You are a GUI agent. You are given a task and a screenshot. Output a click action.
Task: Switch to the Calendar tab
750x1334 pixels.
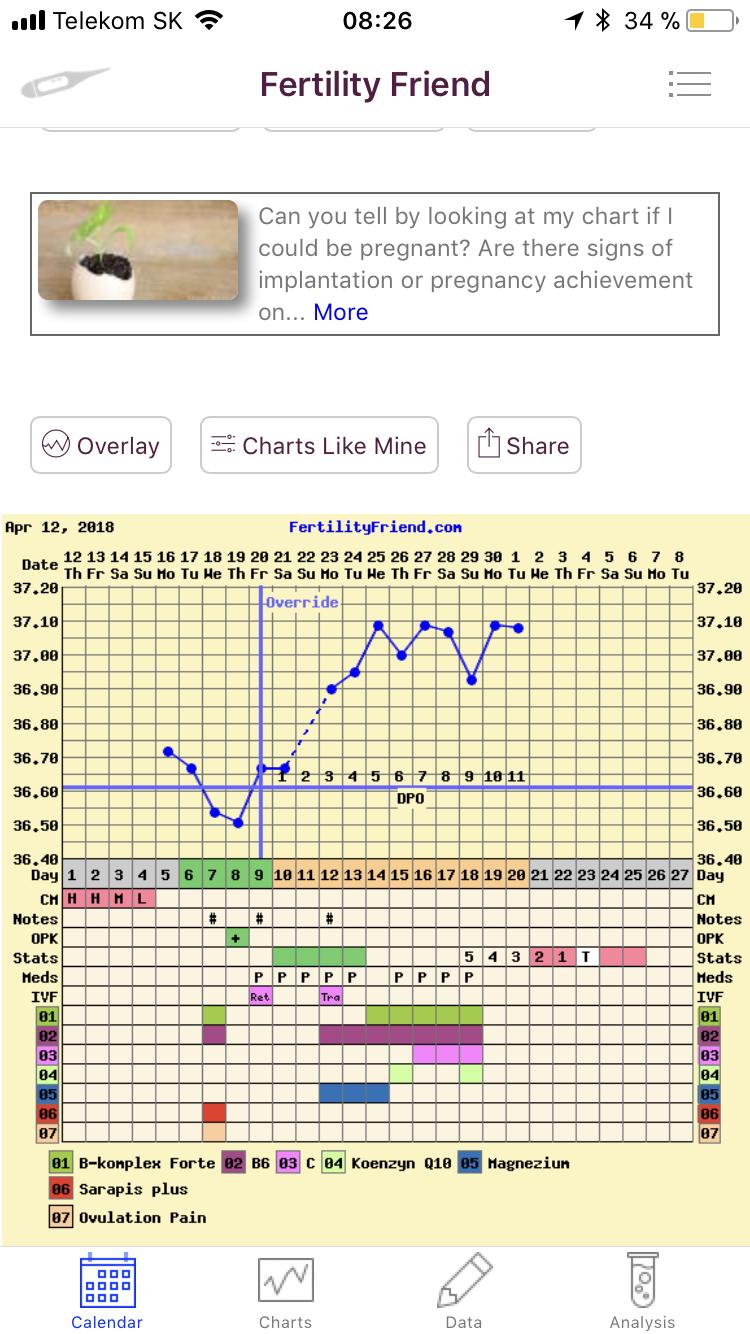[x=107, y=1291]
